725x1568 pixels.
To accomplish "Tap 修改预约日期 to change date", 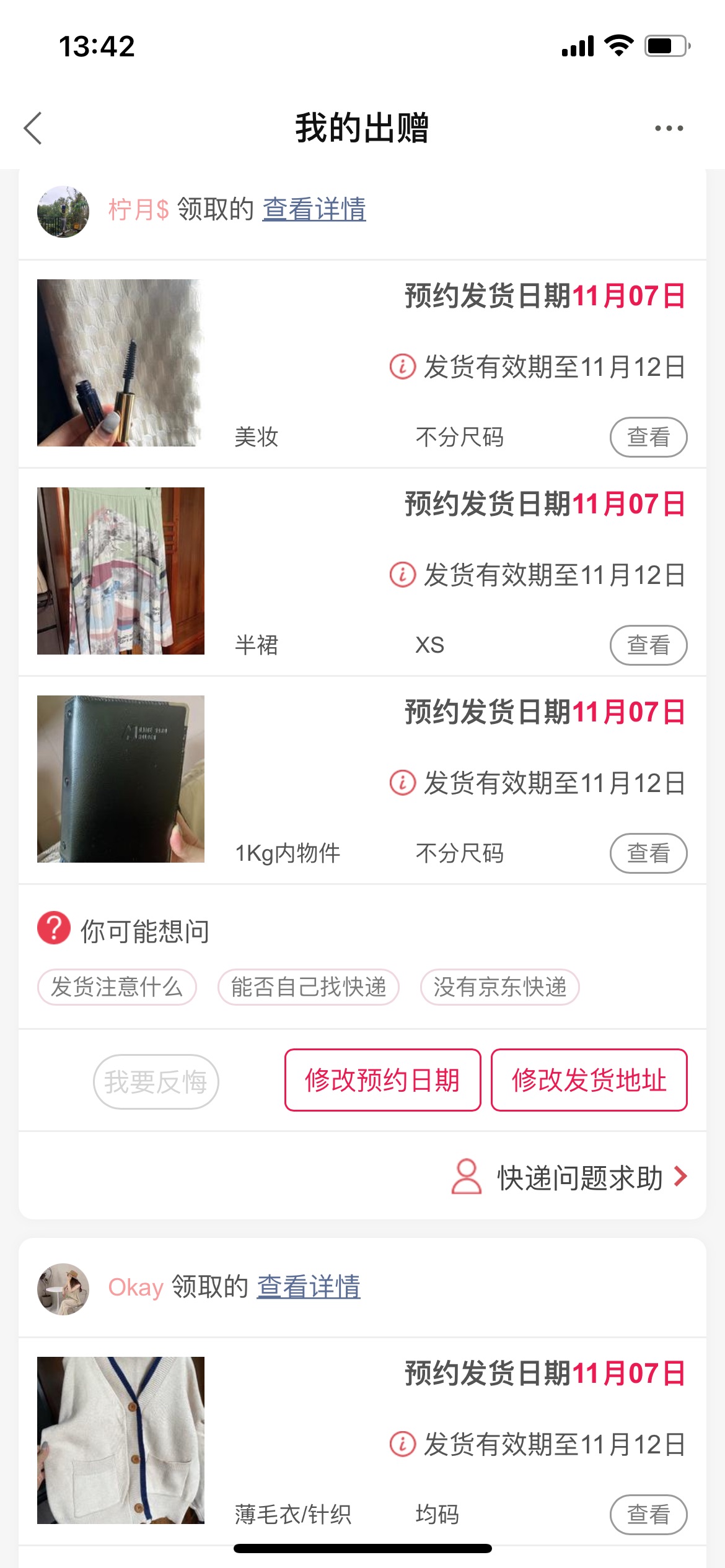I will tap(383, 1080).
